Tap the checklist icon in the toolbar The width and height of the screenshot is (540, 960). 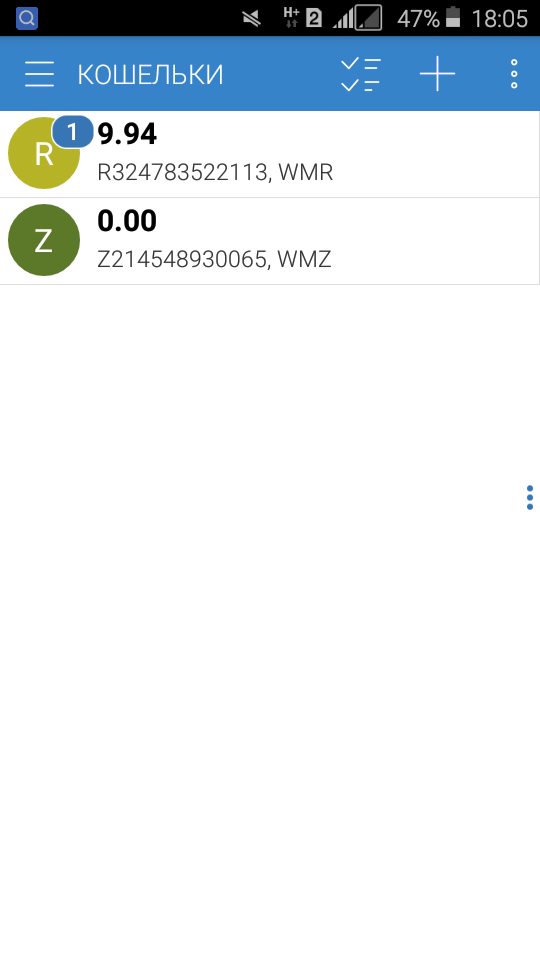tap(361, 75)
